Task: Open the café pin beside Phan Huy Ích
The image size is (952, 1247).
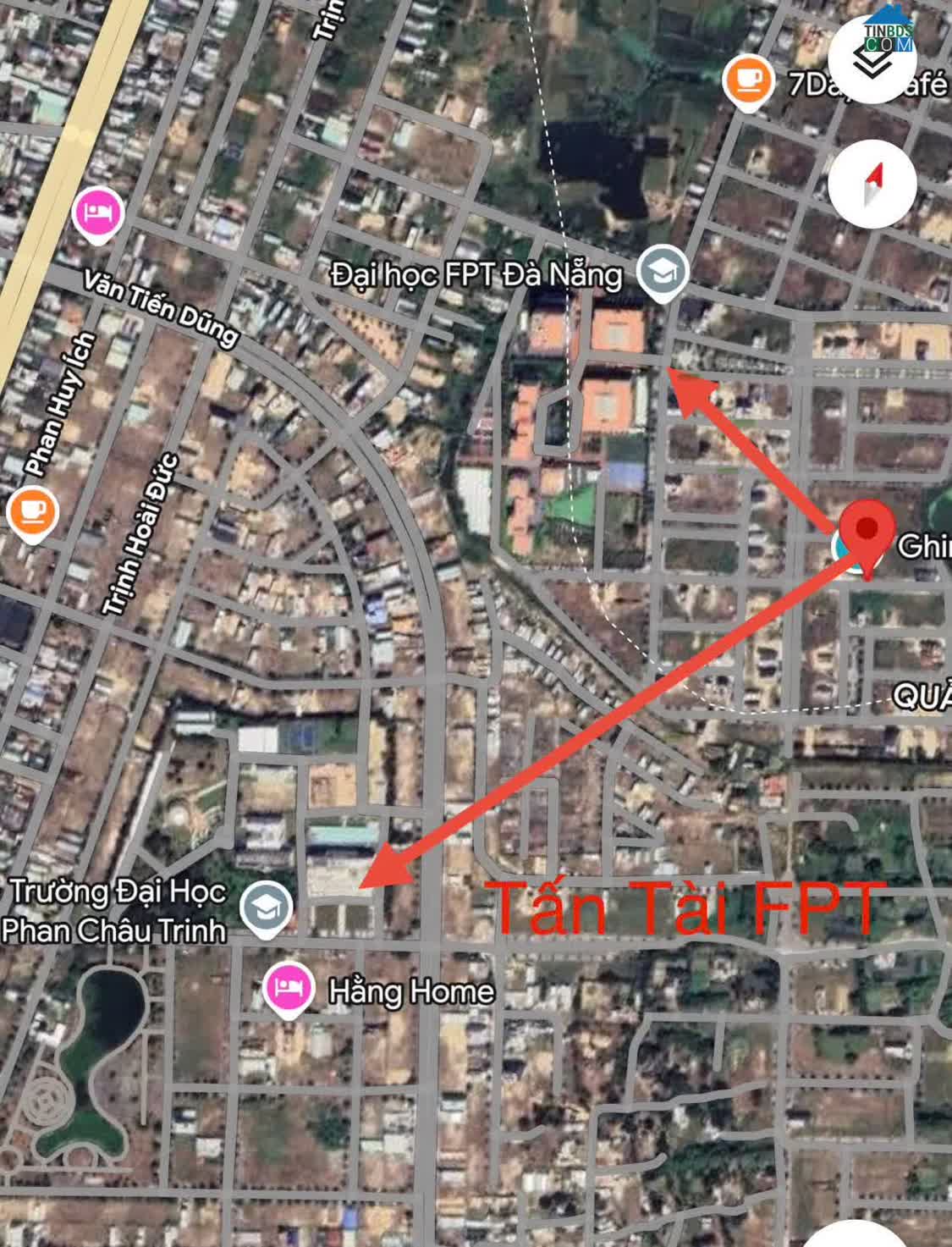Action: tap(31, 511)
